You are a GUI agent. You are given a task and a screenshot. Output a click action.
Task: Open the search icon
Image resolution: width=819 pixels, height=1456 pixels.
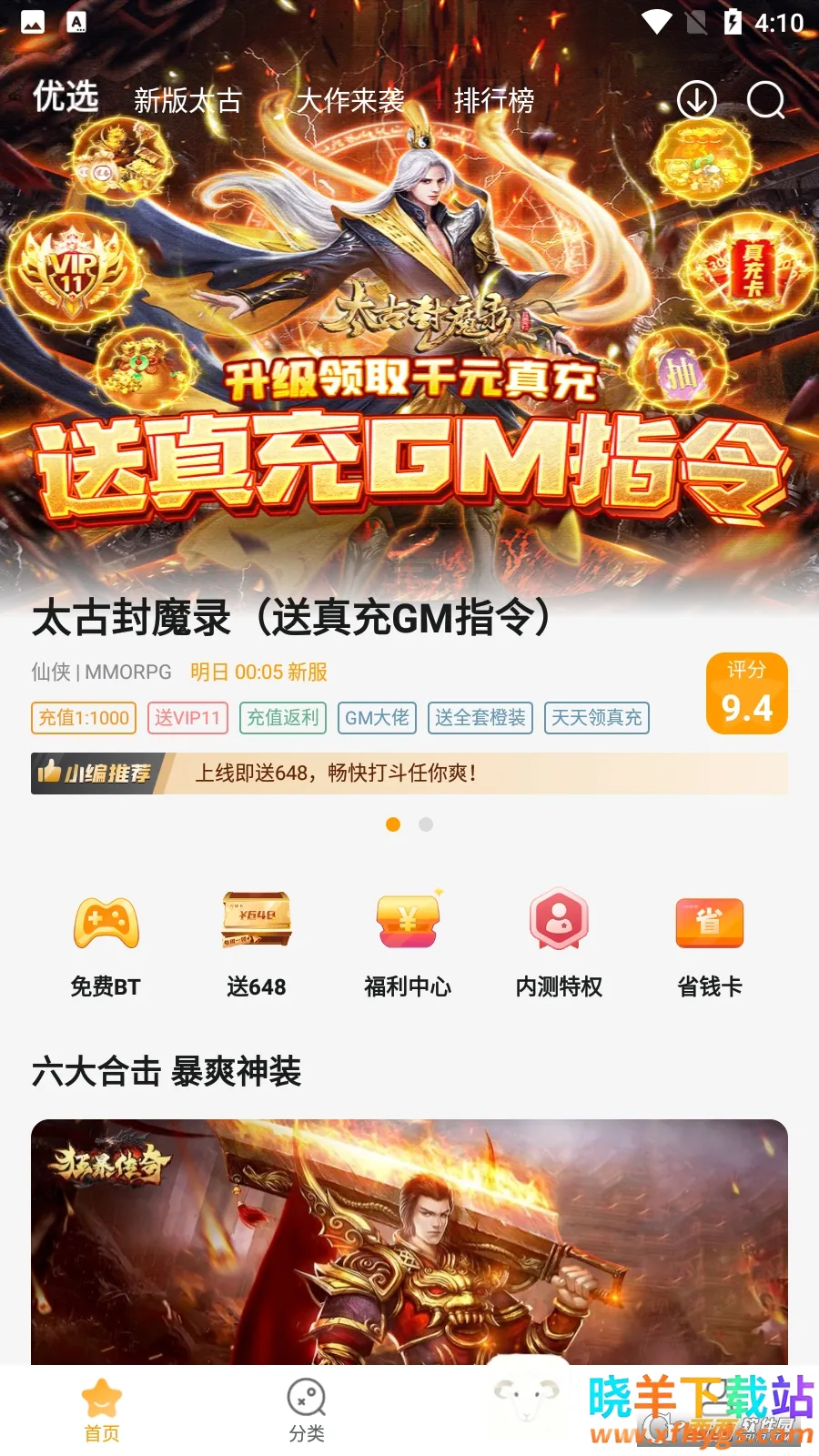[x=765, y=100]
